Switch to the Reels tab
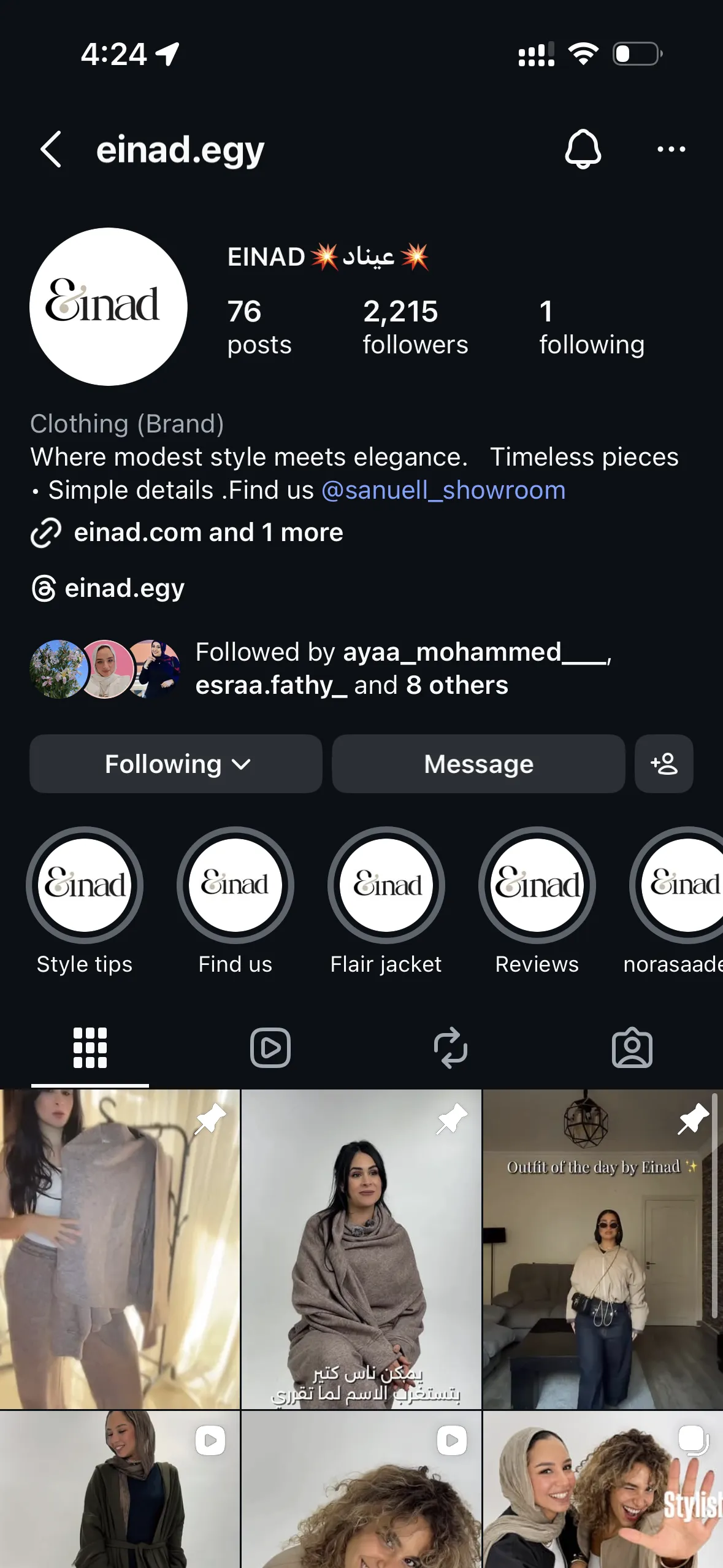The height and width of the screenshot is (1568, 723). (x=270, y=1048)
